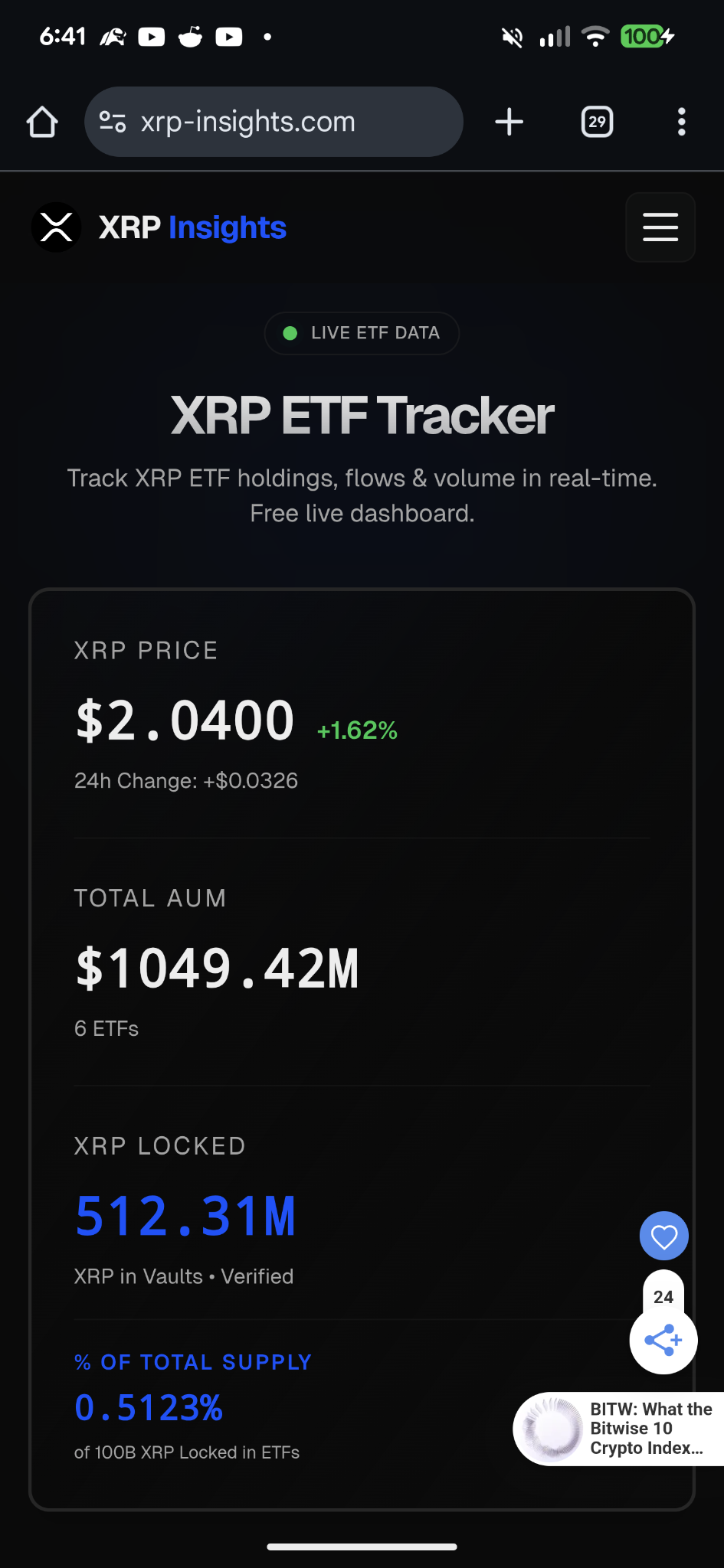This screenshot has height=1568, width=724.
Task: Go to XRP Insights homepage via logo
Action: [159, 227]
